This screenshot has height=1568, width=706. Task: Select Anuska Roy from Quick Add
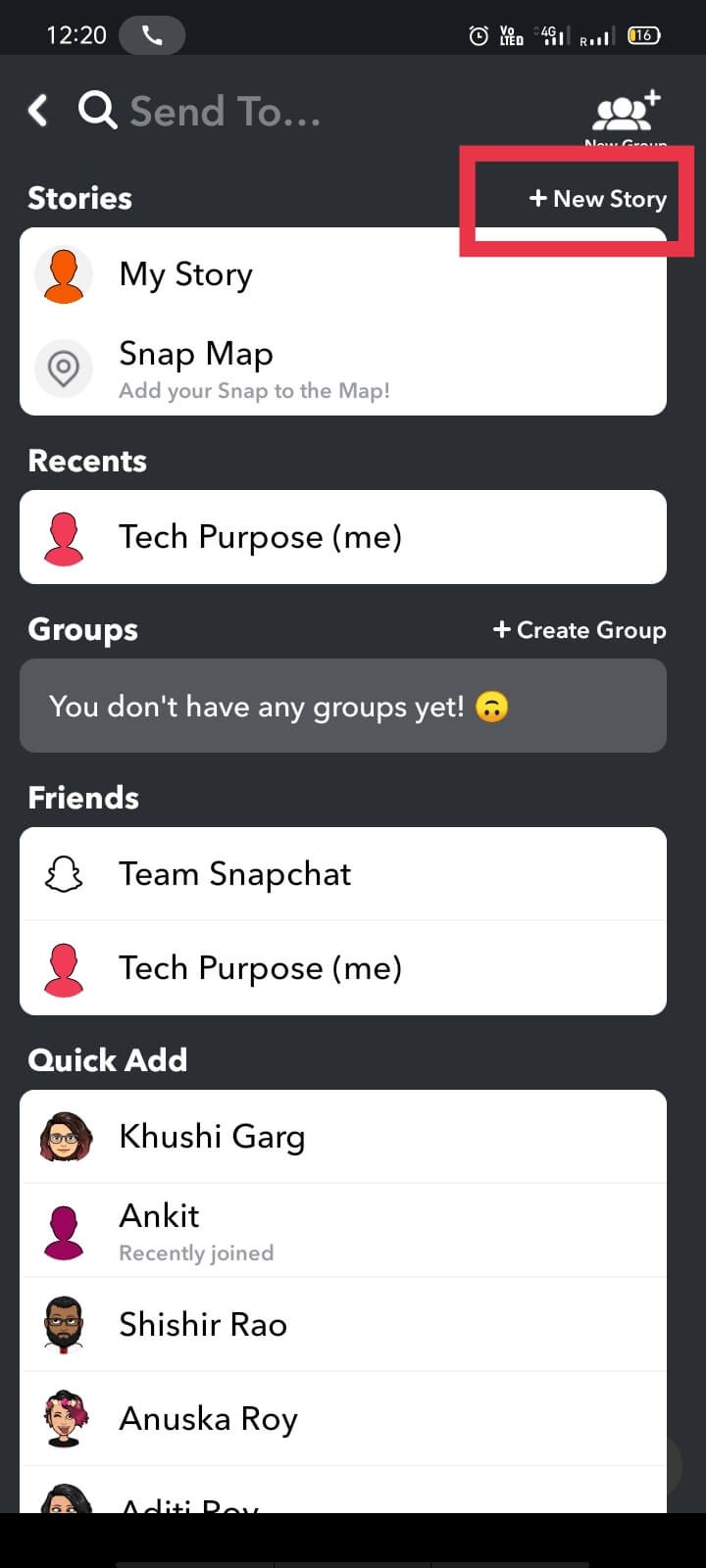pyautogui.click(x=343, y=1418)
